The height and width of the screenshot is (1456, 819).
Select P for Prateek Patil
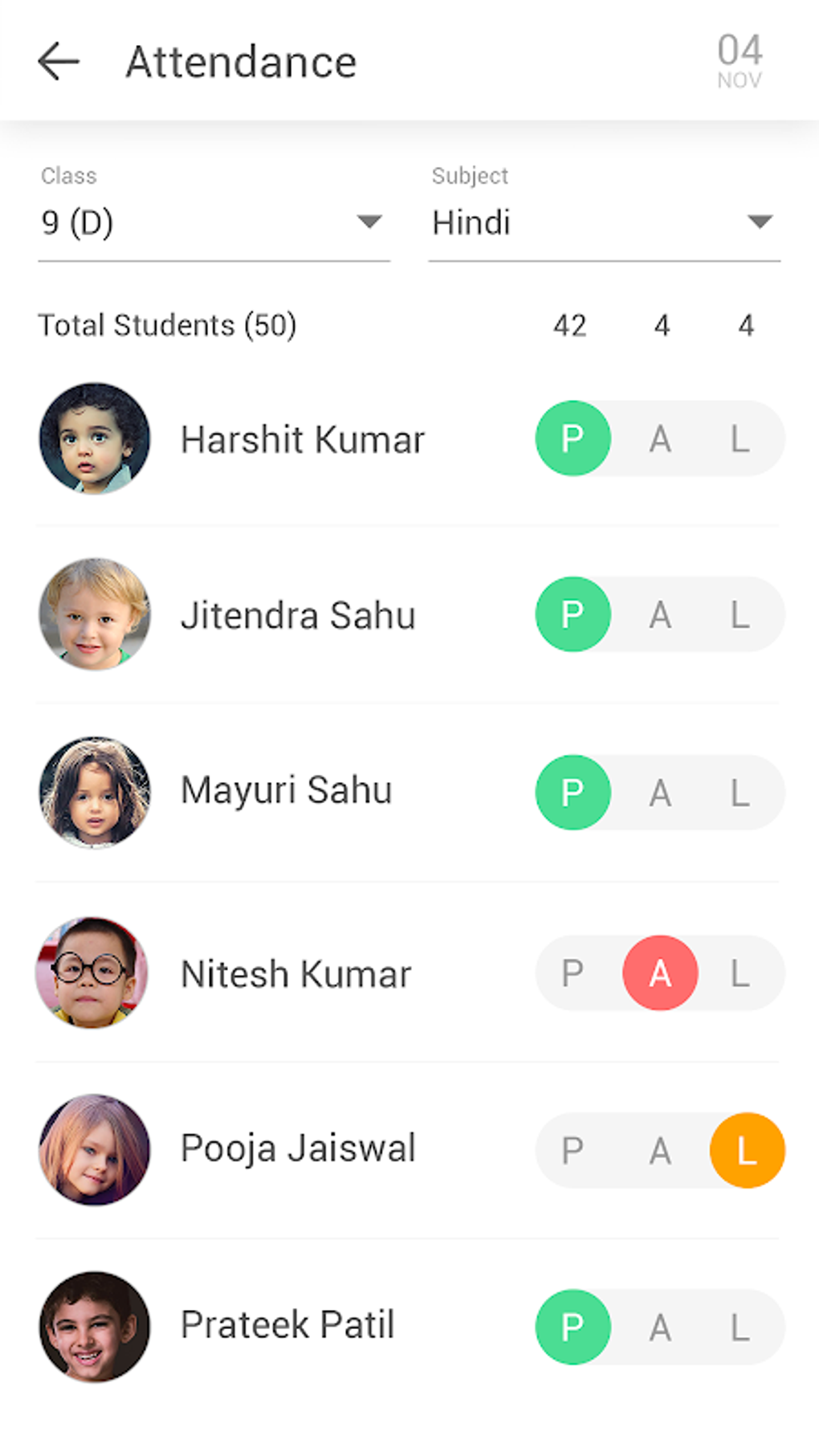(572, 1327)
